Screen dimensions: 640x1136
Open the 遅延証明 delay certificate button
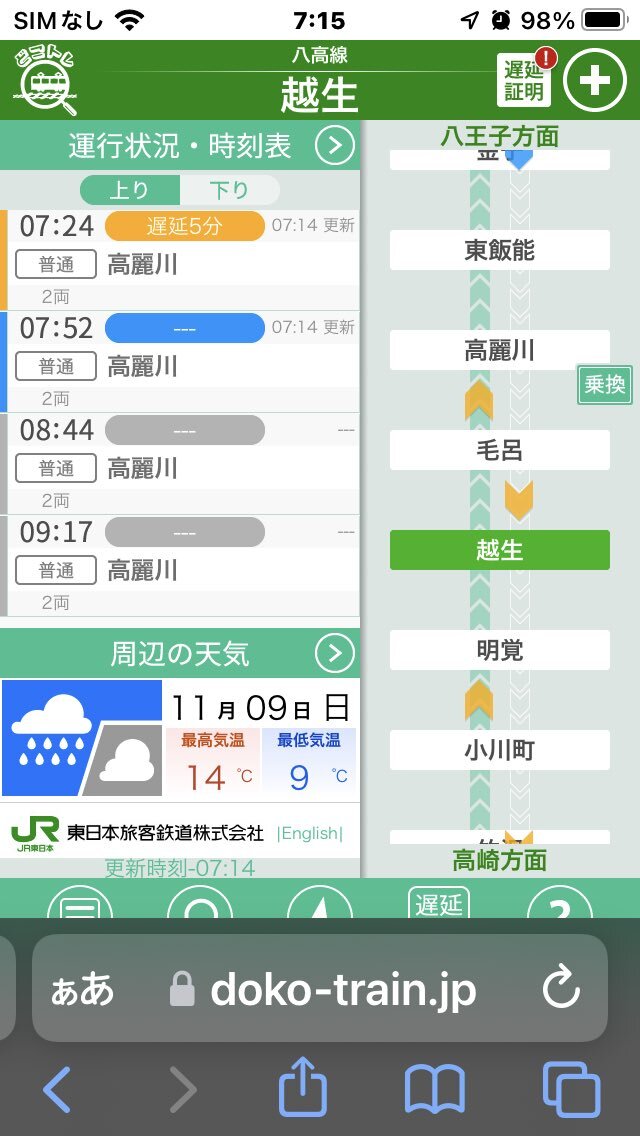pos(524,81)
